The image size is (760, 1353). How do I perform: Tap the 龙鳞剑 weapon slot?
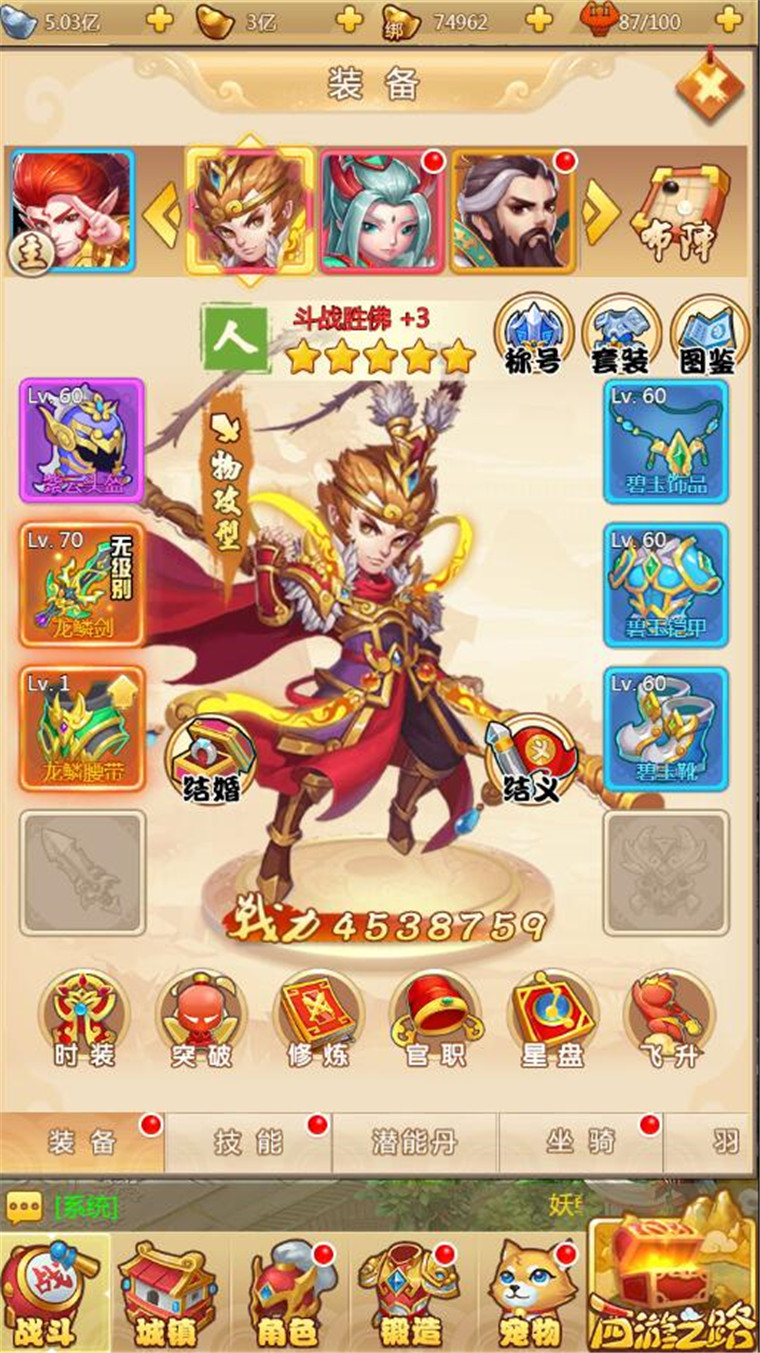pyautogui.click(x=82, y=583)
